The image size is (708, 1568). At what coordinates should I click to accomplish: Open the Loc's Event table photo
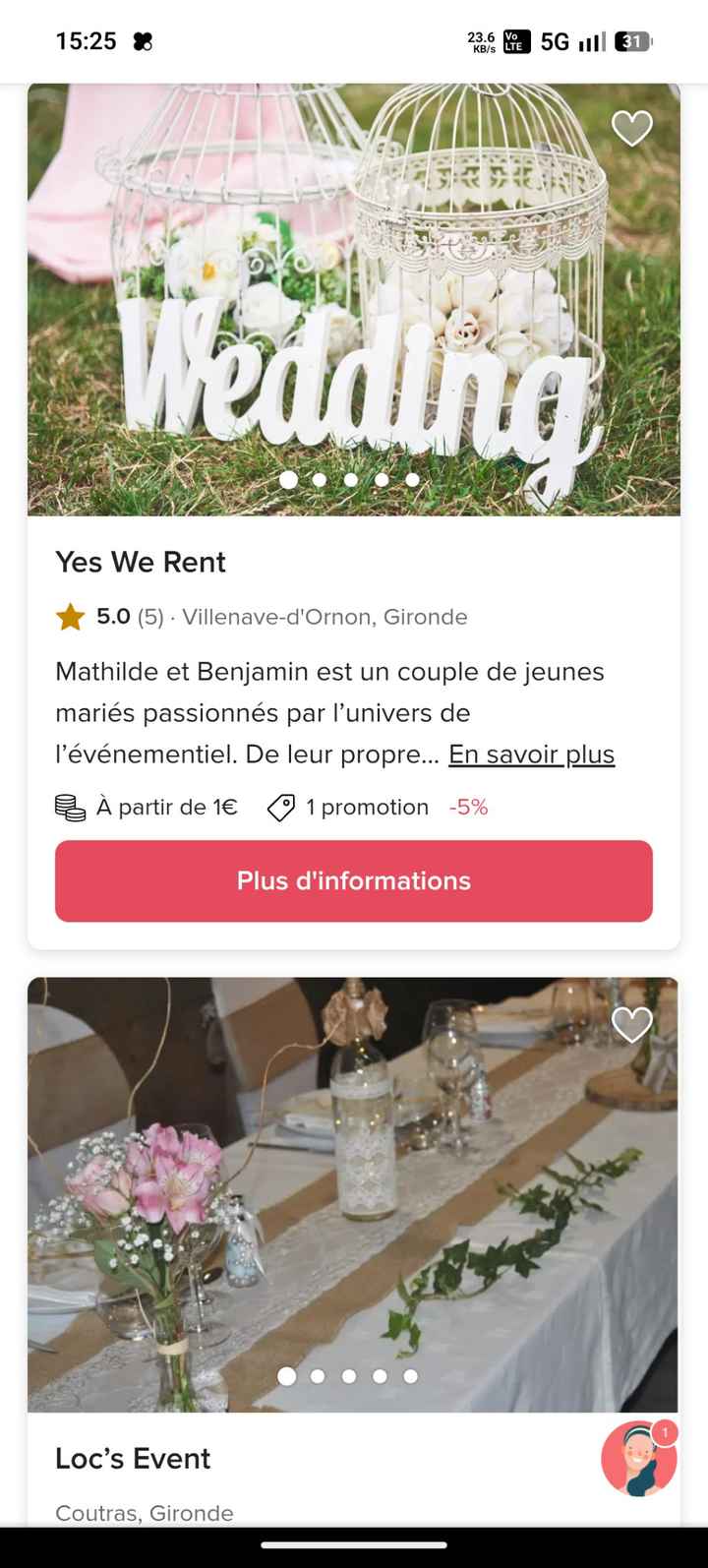[354, 1195]
